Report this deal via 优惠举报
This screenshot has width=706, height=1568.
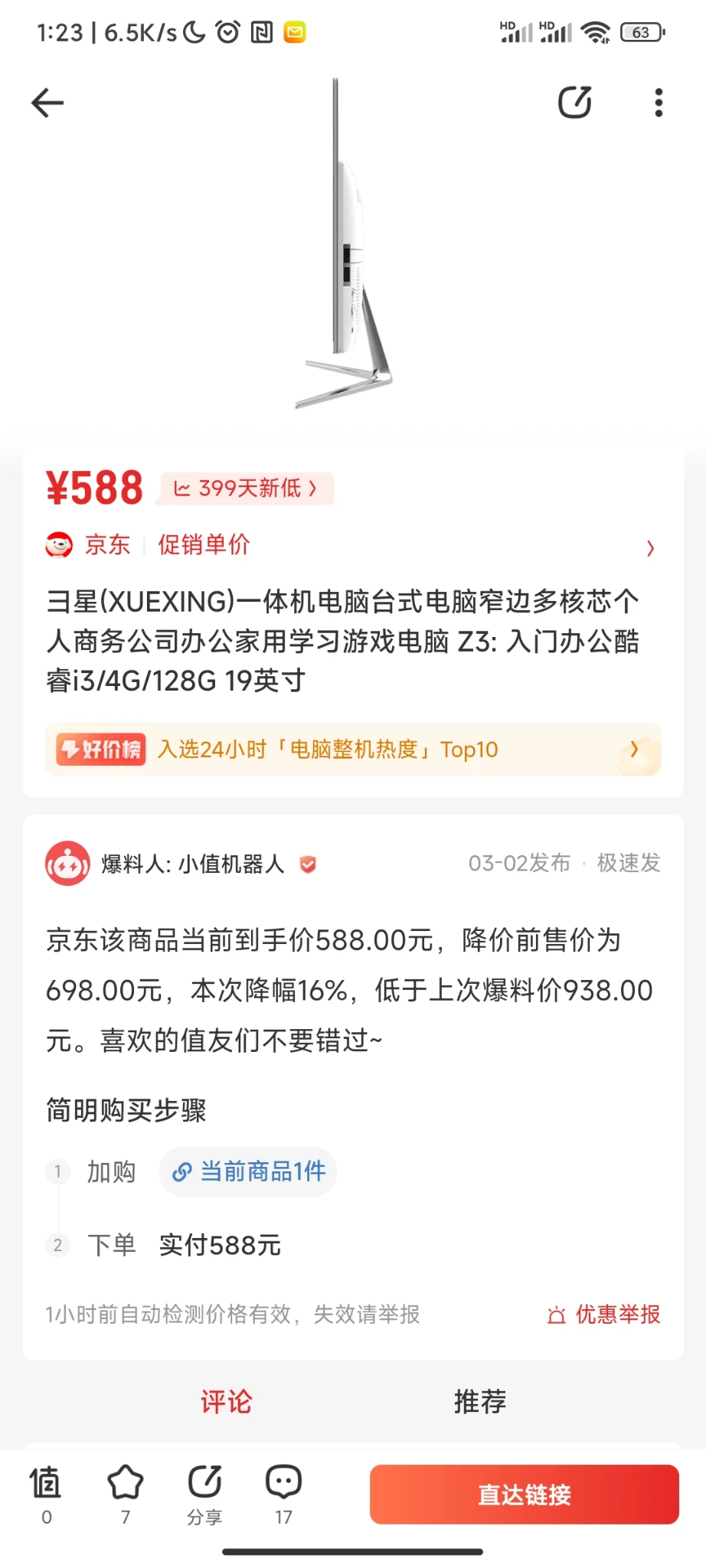pyautogui.click(x=603, y=1315)
